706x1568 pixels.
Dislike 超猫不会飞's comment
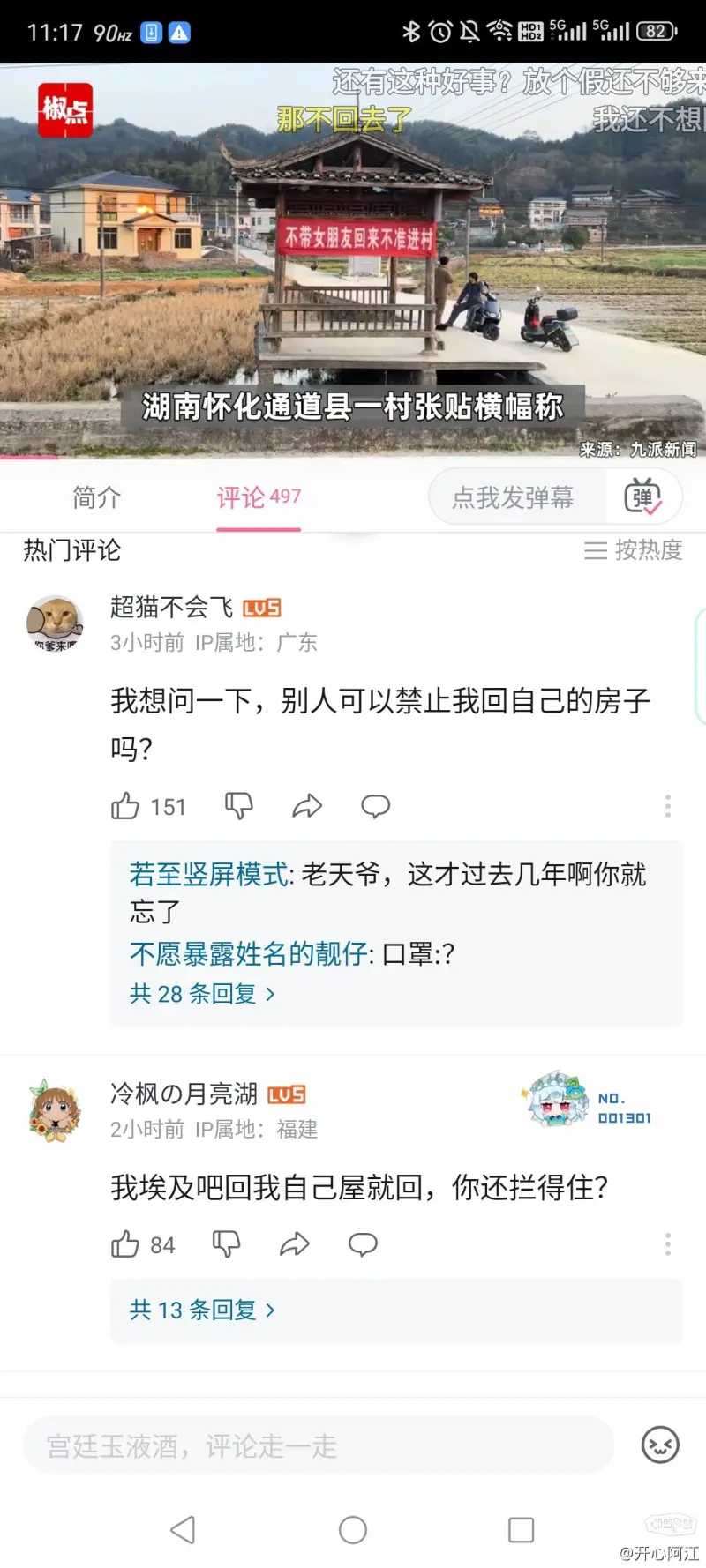click(x=238, y=806)
